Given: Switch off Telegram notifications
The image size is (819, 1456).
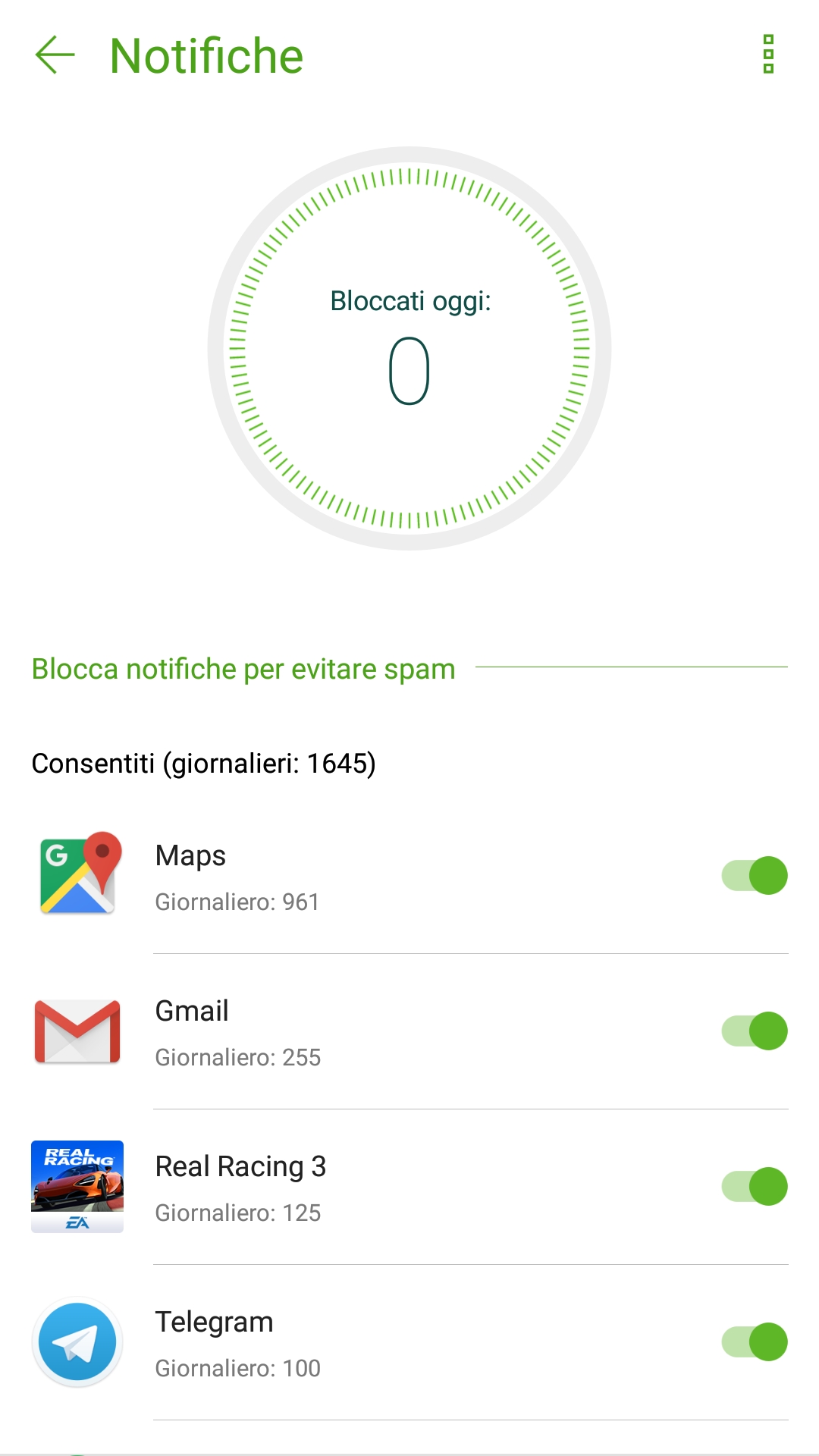Looking at the screenshot, I should click(x=755, y=1341).
